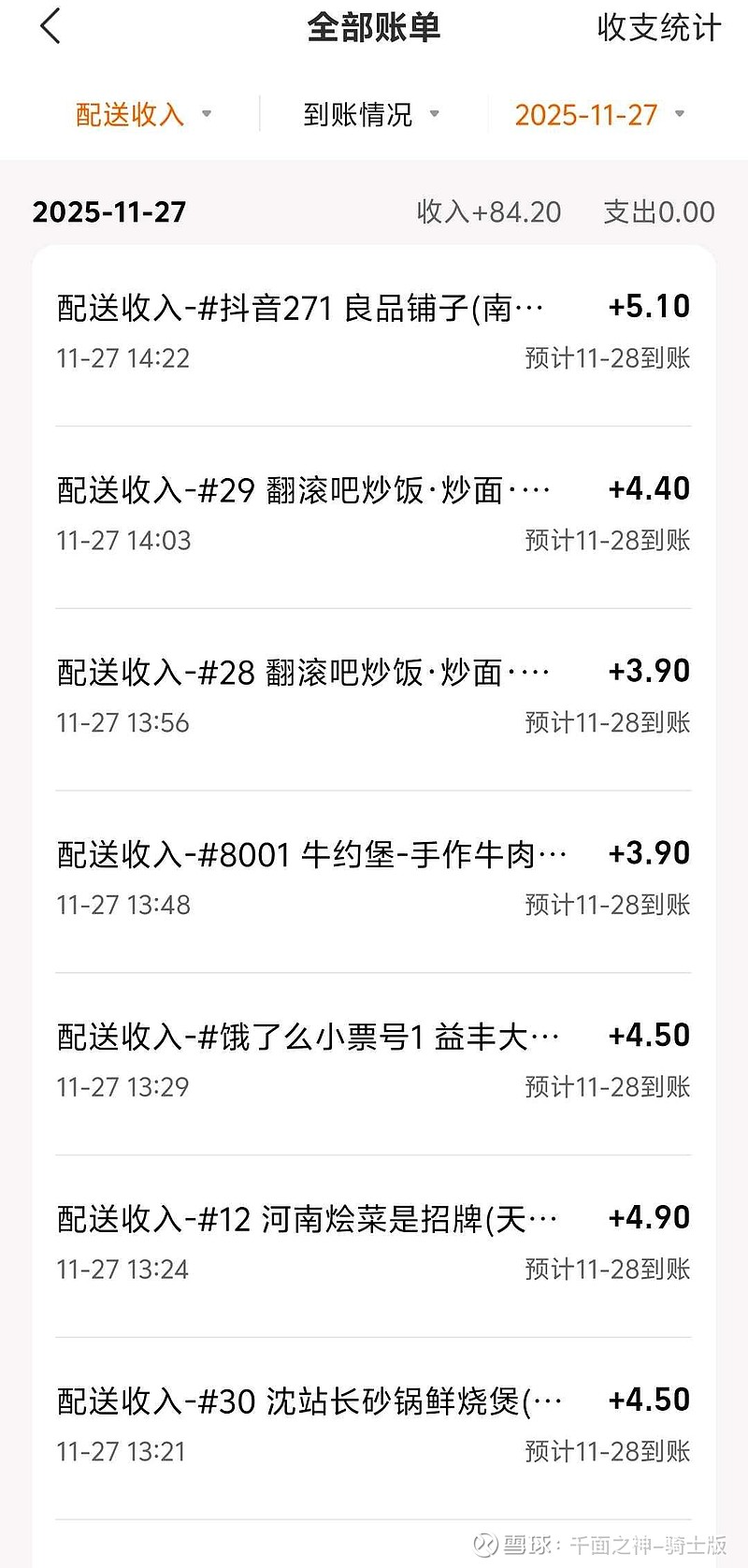The height and width of the screenshot is (1568, 748).
Task: Tap the 2025-11-27 date header
Action: [x=108, y=212]
